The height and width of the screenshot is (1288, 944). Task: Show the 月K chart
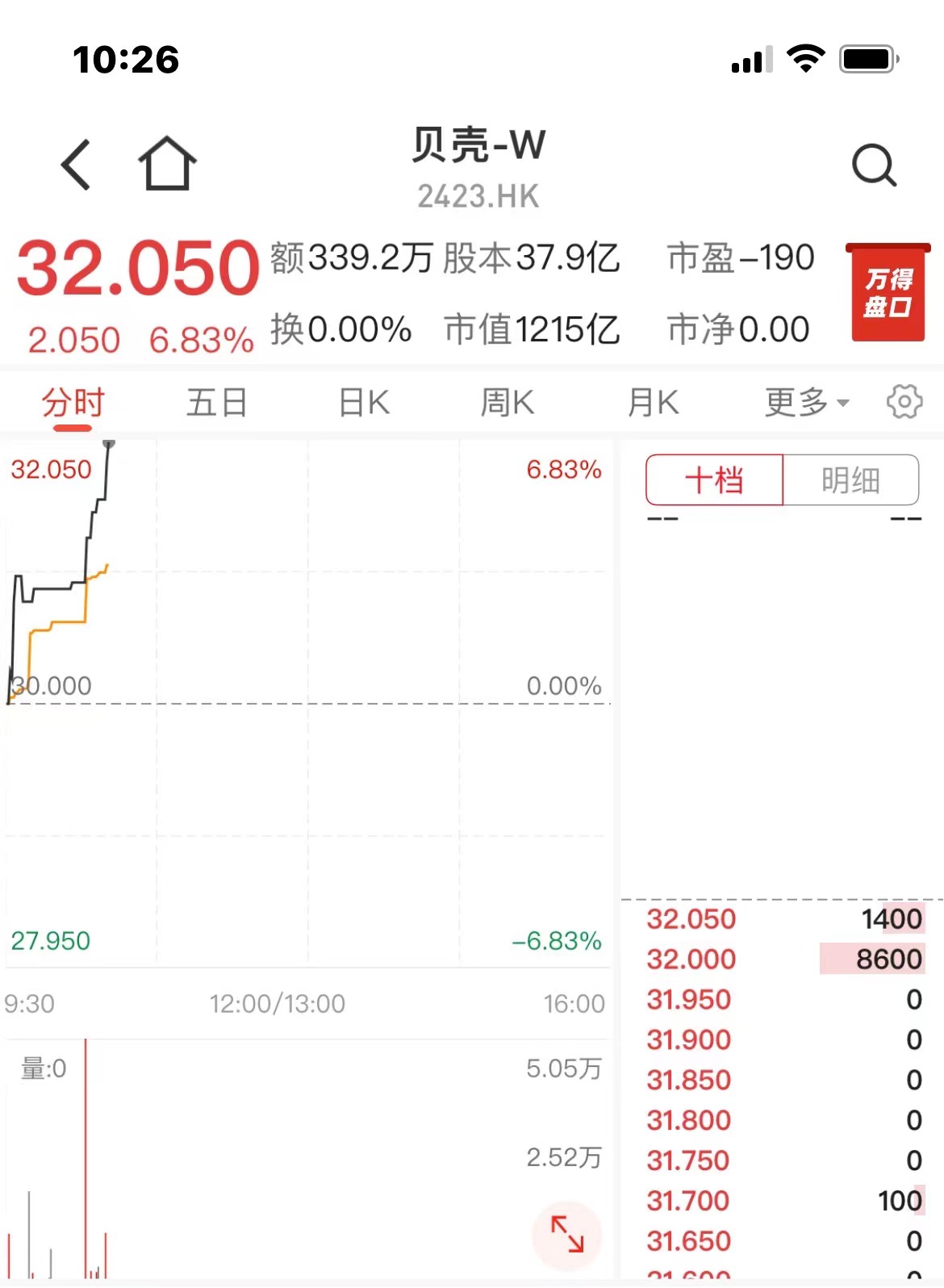[x=653, y=402]
